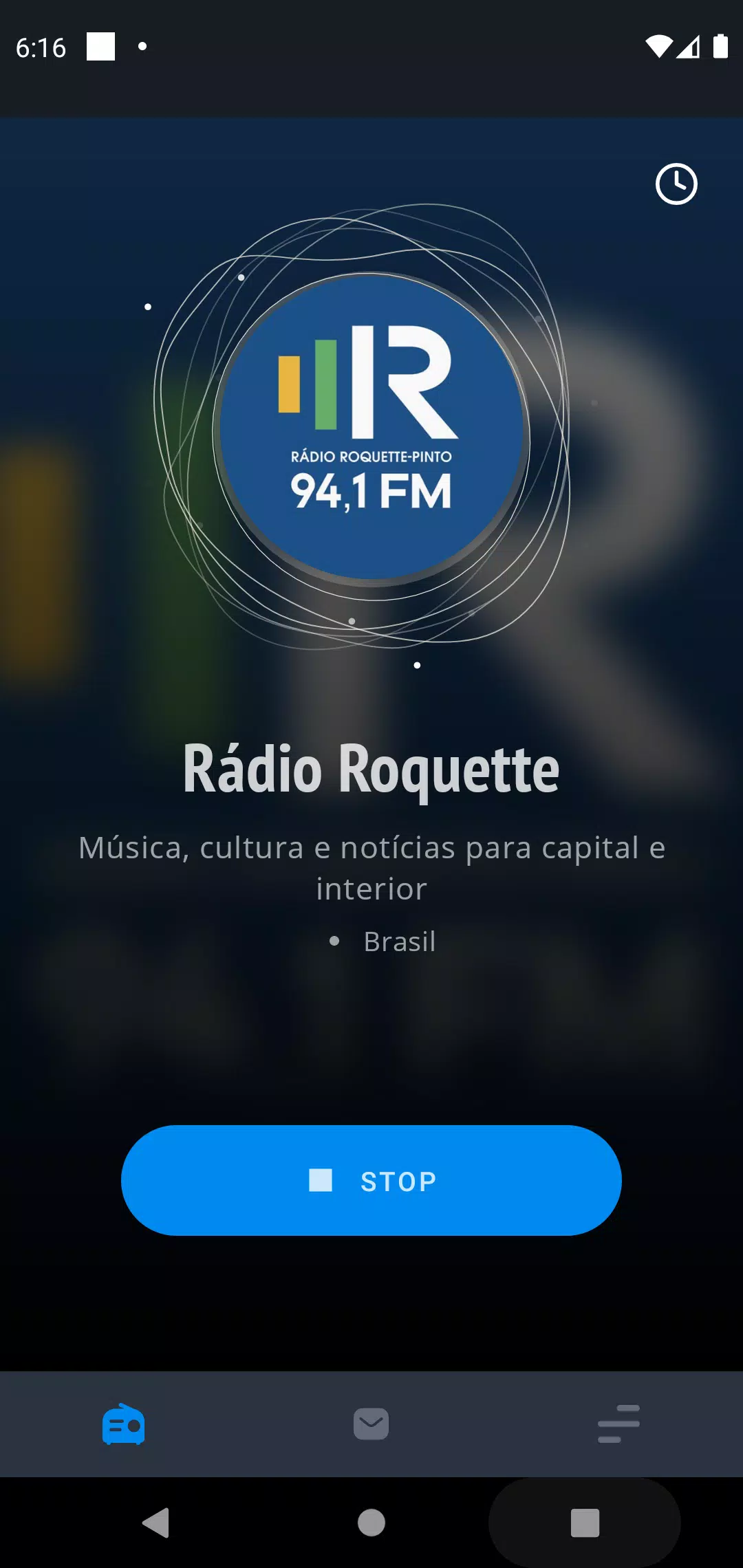Image resolution: width=743 pixels, height=1568 pixels.
Task: Open the menu lines tab
Action: tap(618, 1424)
